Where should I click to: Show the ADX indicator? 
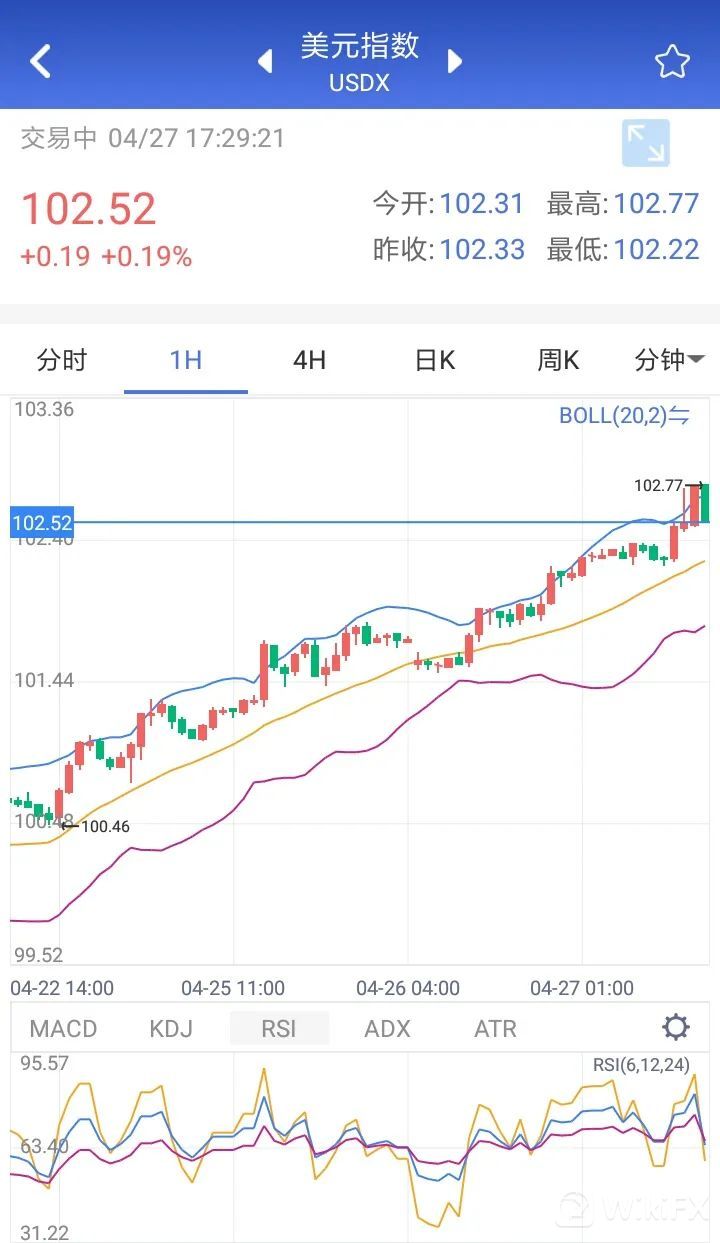coord(387,1028)
